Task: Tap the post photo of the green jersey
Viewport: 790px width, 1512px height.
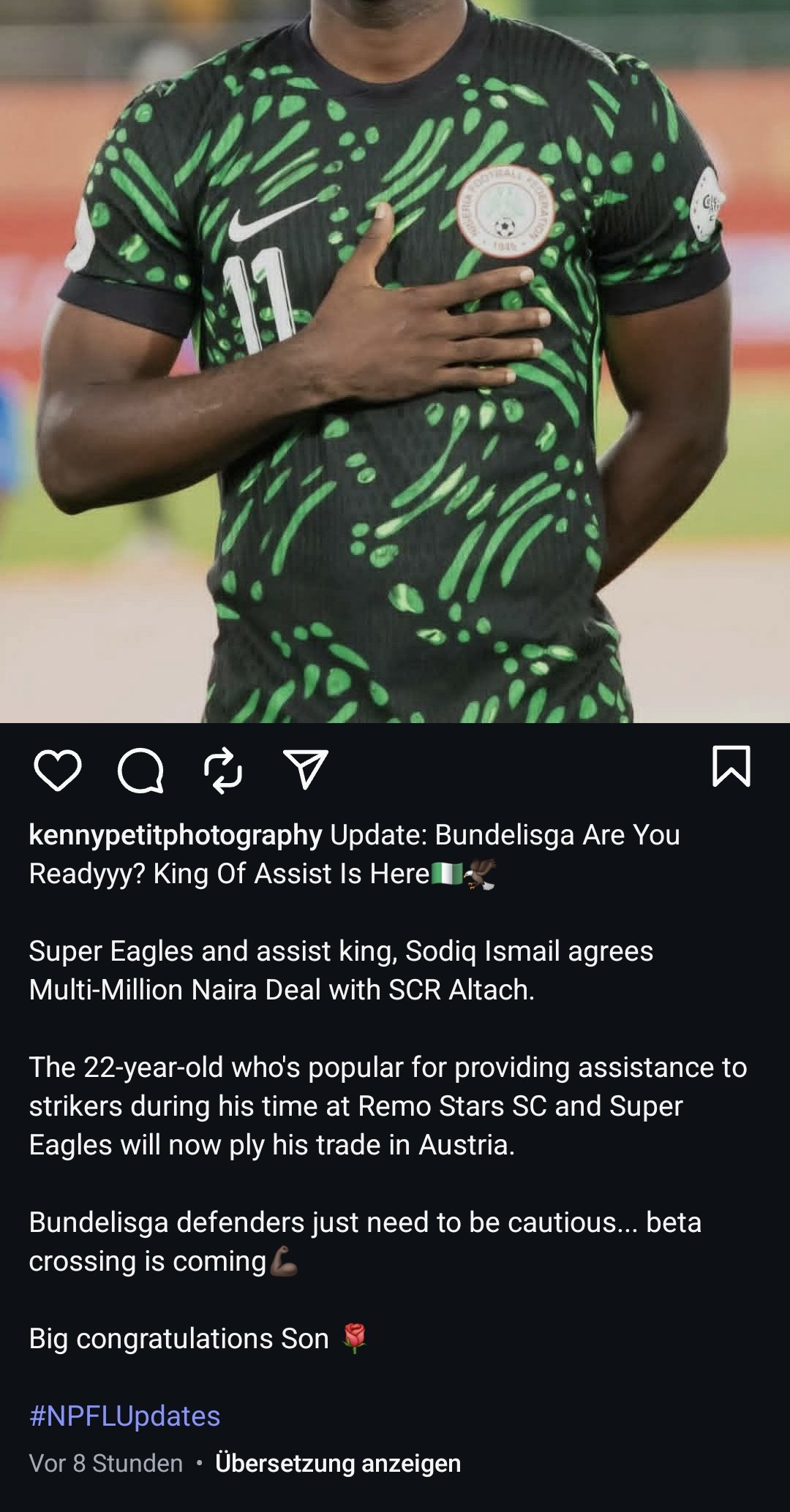Action: pyautogui.click(x=395, y=361)
